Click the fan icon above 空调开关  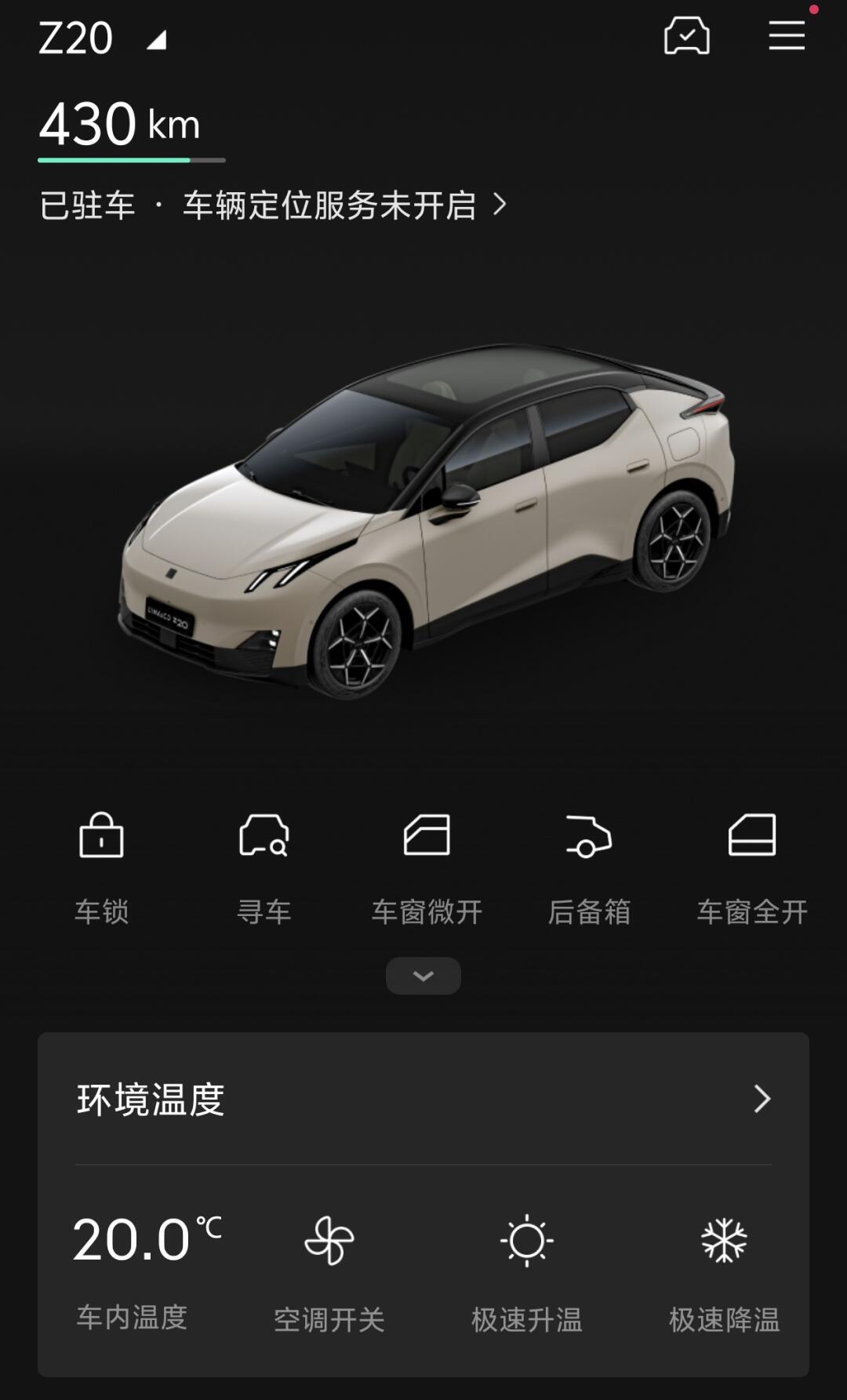tap(329, 1242)
